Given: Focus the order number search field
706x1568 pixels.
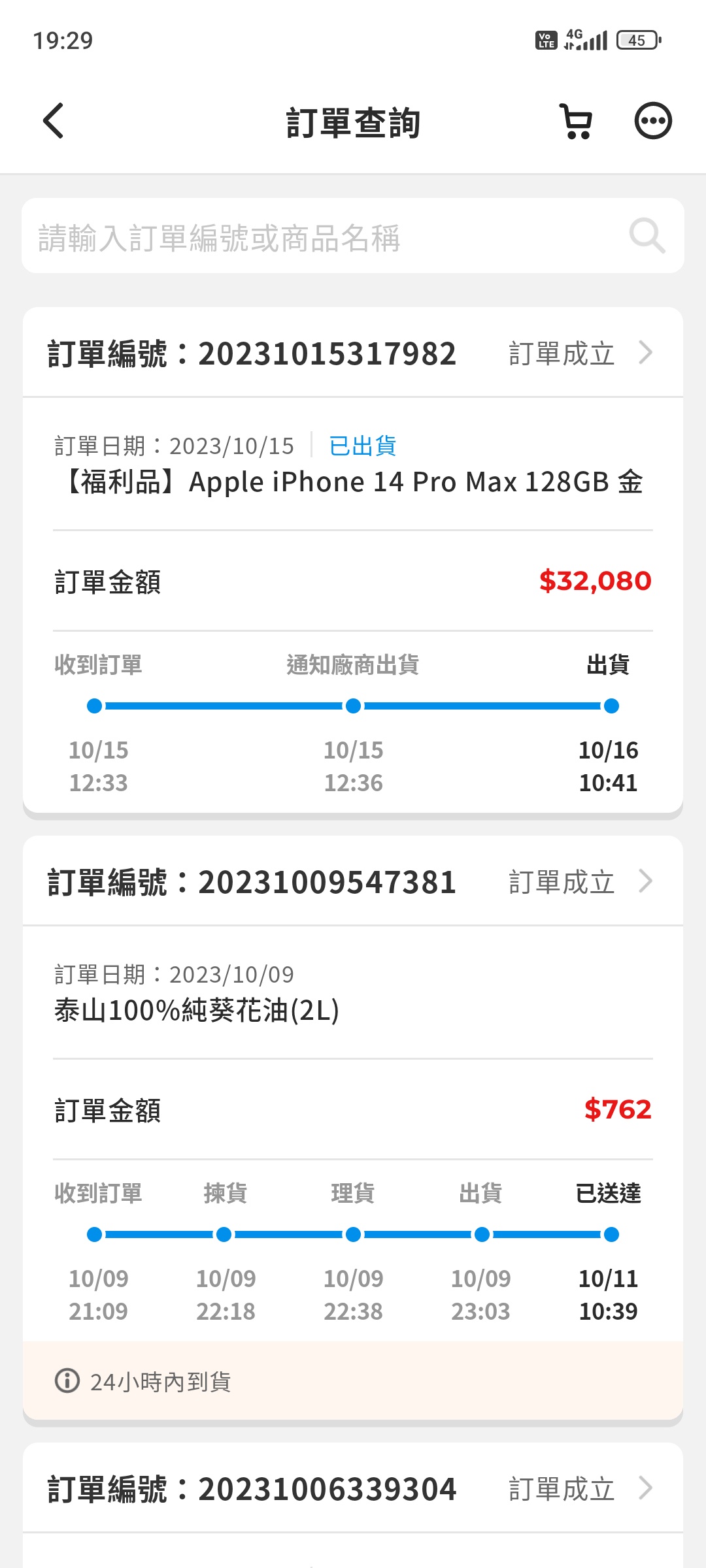Looking at the screenshot, I should pyautogui.click(x=314, y=237).
